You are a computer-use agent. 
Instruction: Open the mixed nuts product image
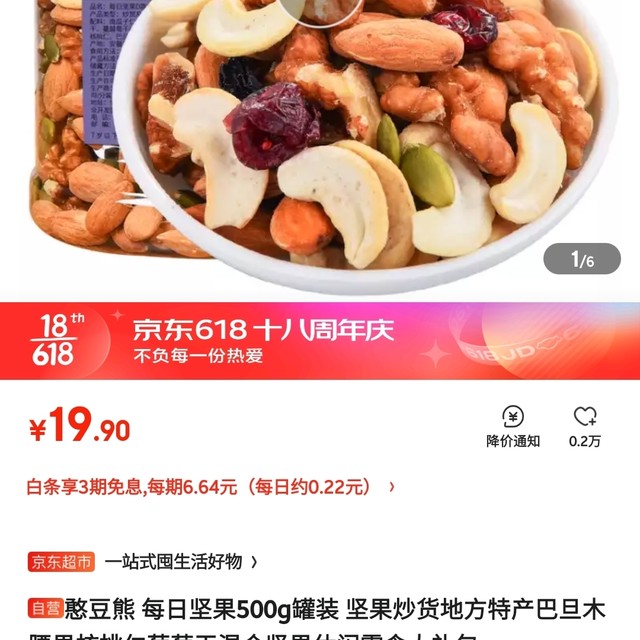(x=320, y=140)
